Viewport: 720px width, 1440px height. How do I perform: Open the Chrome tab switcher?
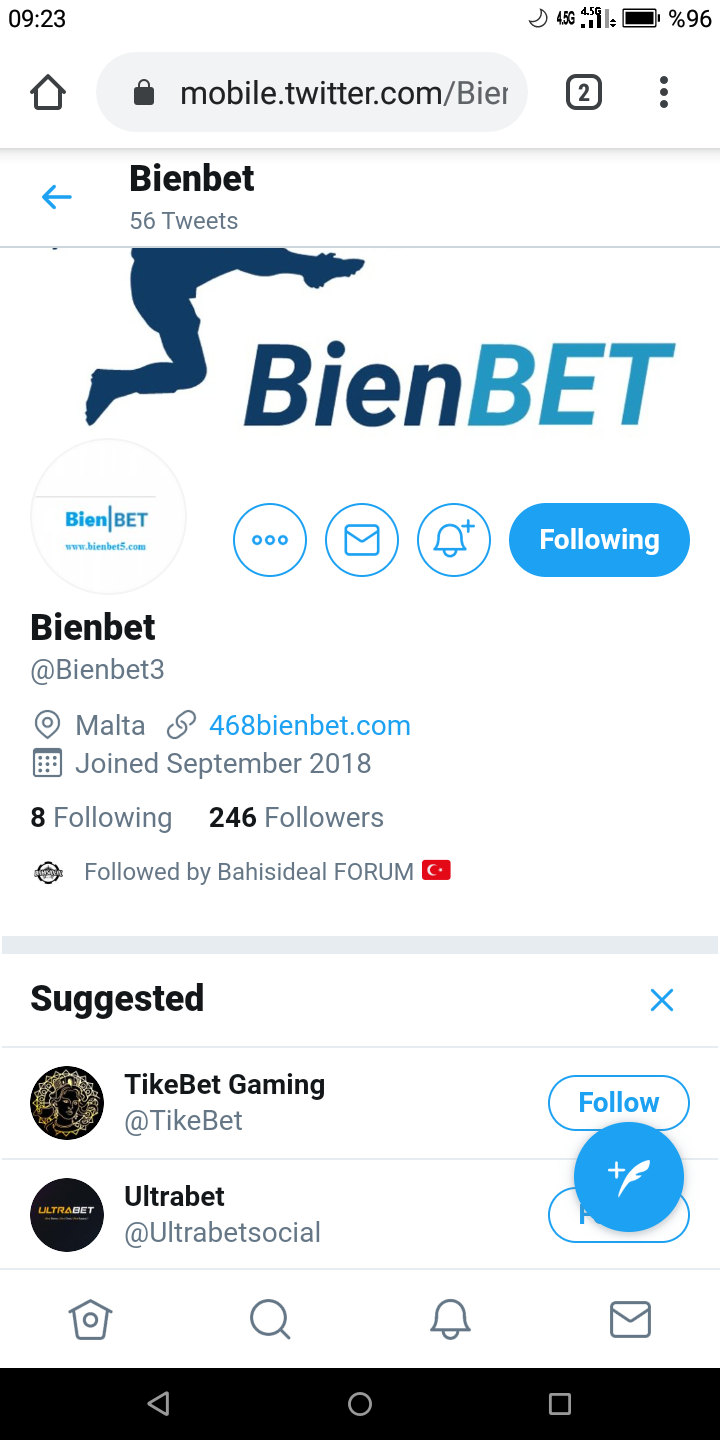point(584,93)
